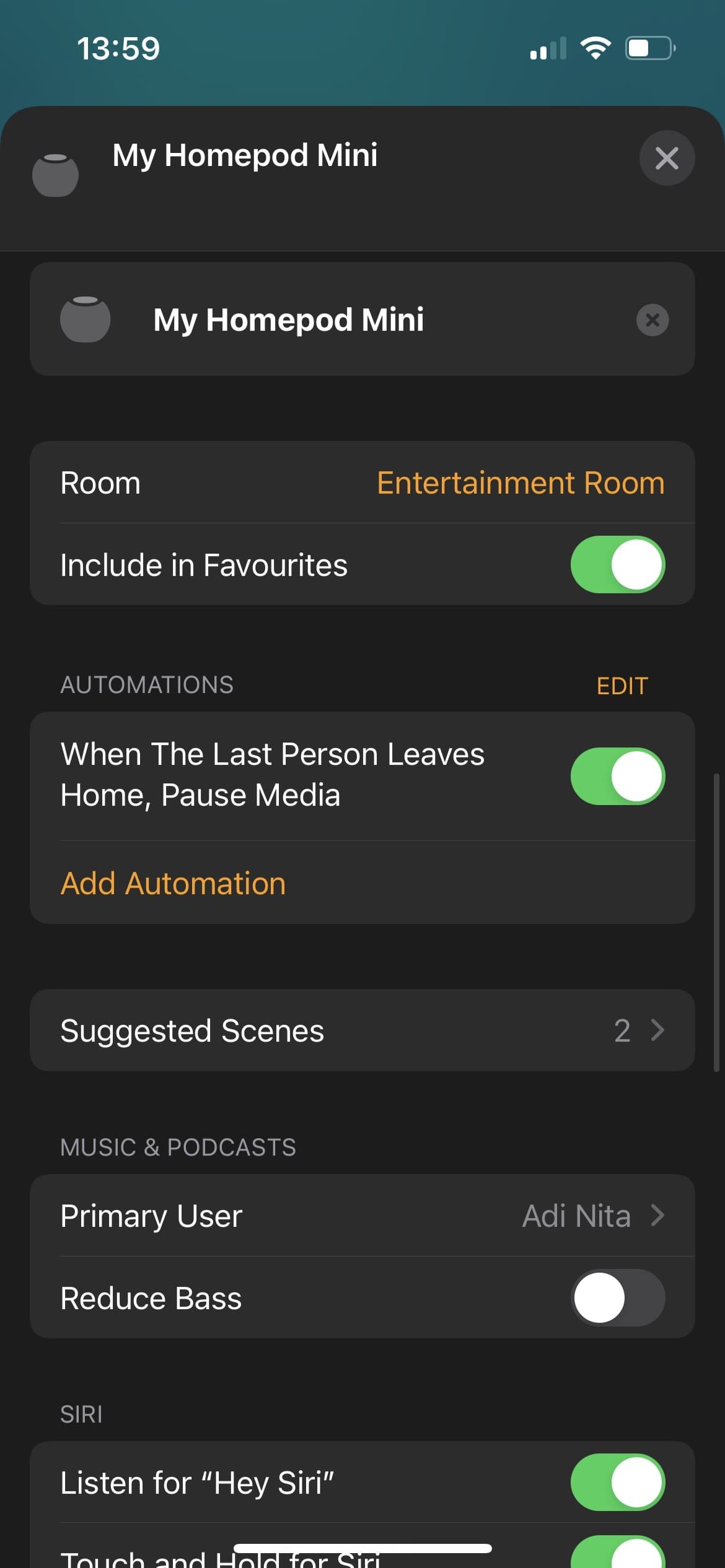The width and height of the screenshot is (725, 1568).
Task: Tap the My Homepod Mini name field to rename
Action: pyautogui.click(x=289, y=320)
